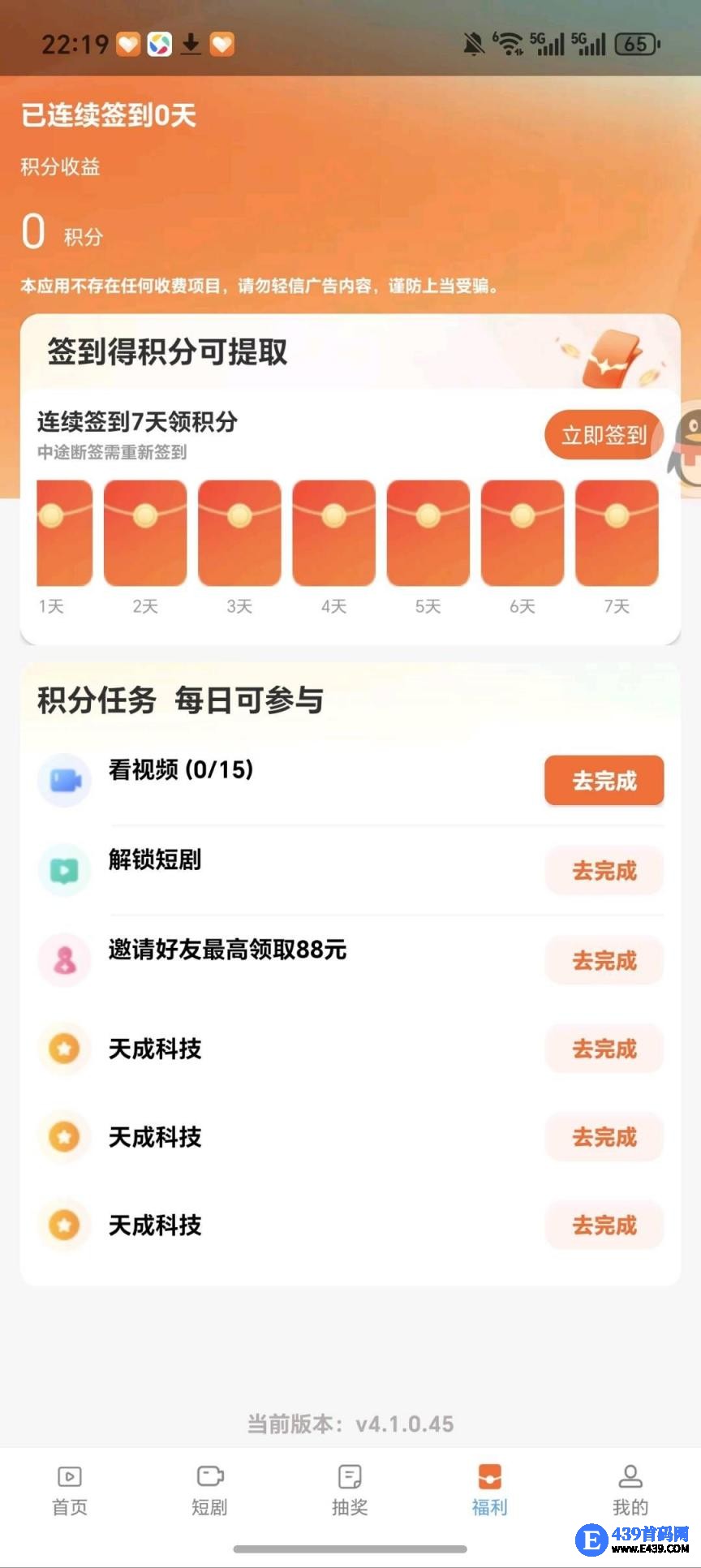The height and width of the screenshot is (1568, 701).
Task: Tap 去完成 for the 看视频 task
Action: pyautogui.click(x=604, y=781)
